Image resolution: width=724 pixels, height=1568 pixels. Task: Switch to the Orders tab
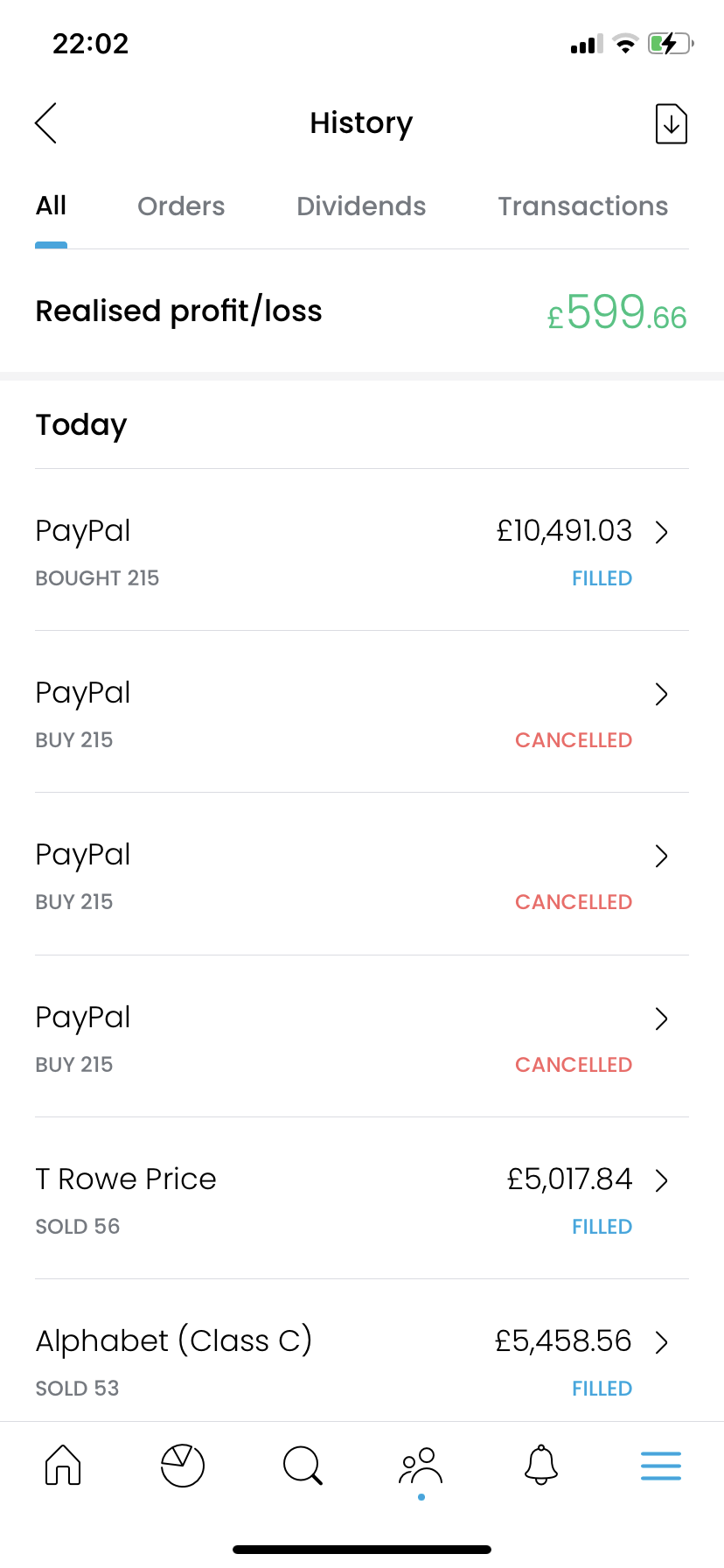[181, 206]
